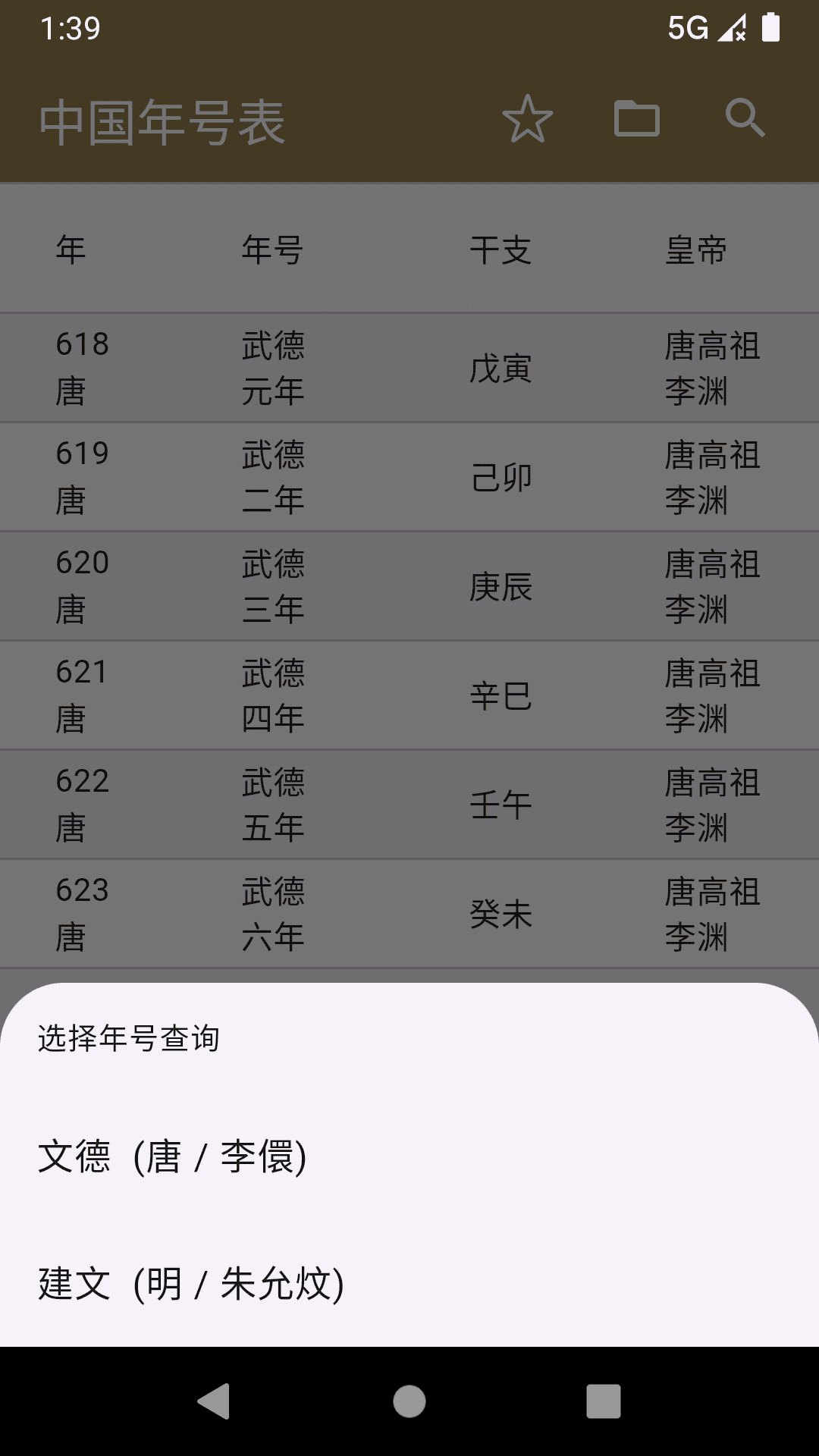The height and width of the screenshot is (1456, 819).
Task: Tap the star favorite icon
Action: pyautogui.click(x=529, y=120)
